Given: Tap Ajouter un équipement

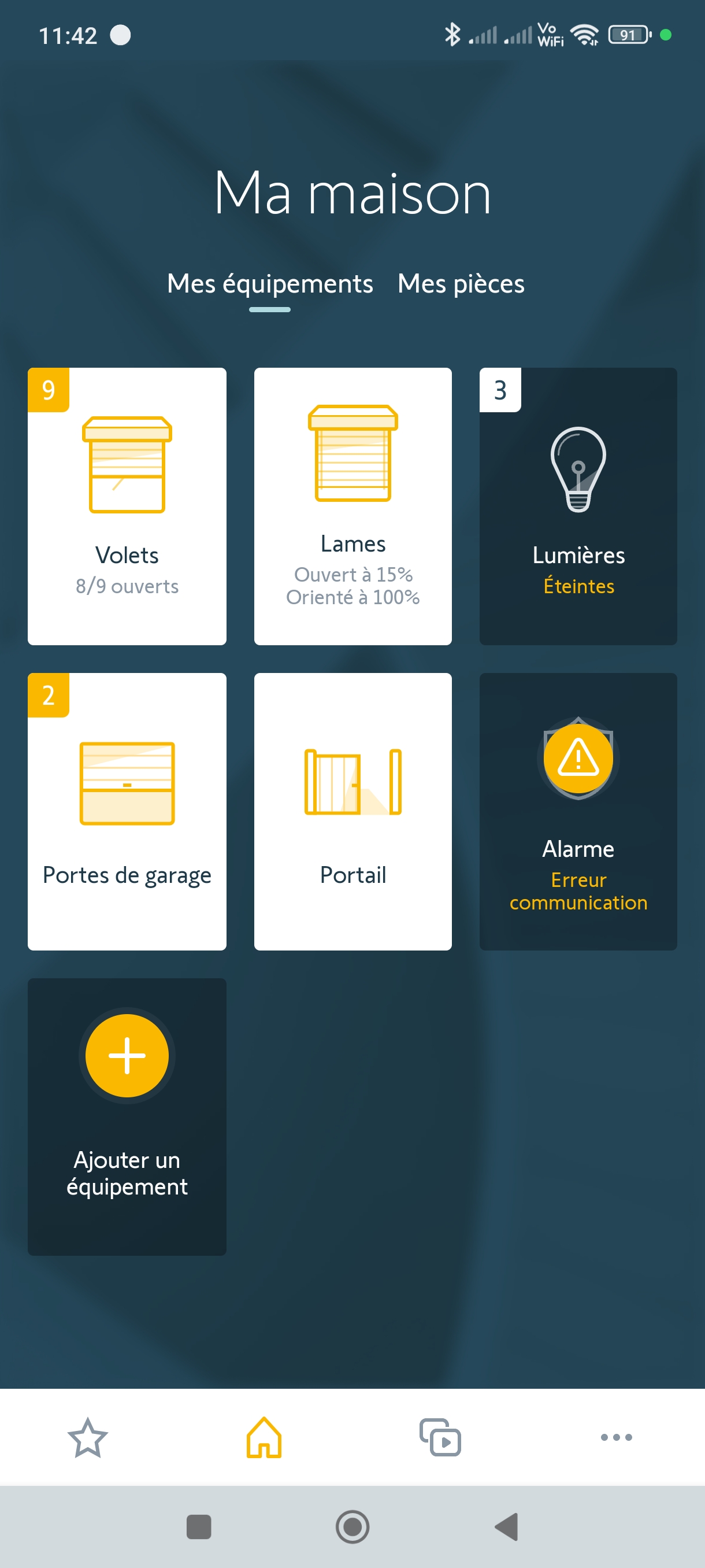Looking at the screenshot, I should pos(127,1116).
